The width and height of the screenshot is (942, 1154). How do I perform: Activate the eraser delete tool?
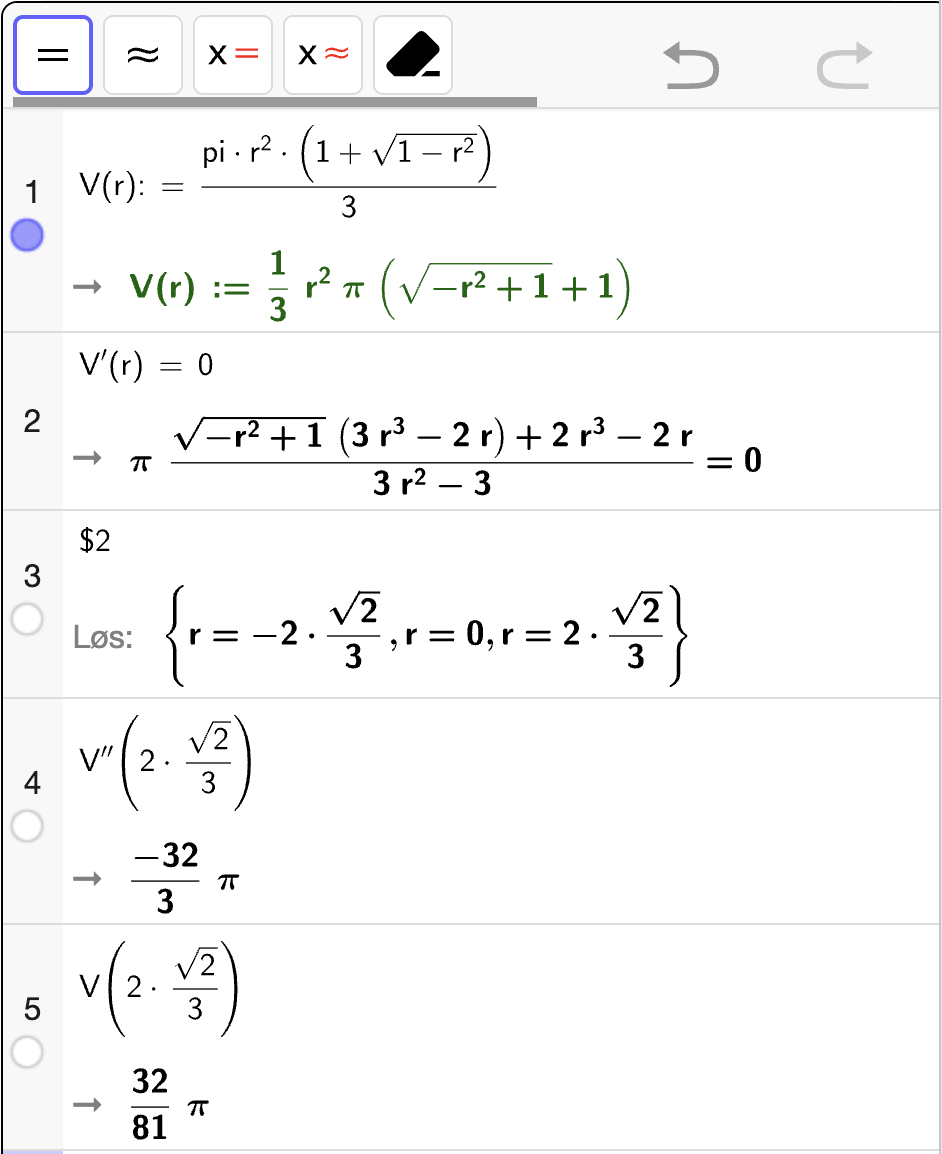click(x=413, y=55)
